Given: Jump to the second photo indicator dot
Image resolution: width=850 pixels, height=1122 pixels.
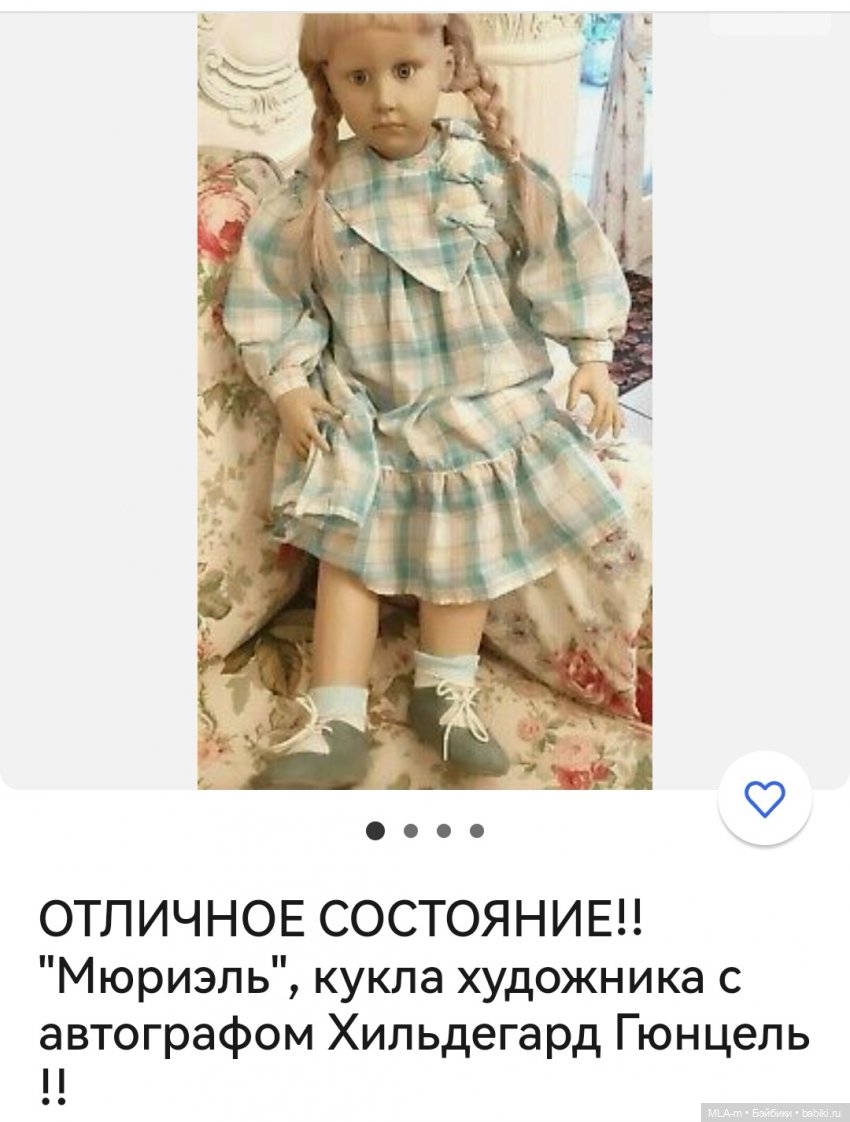Looking at the screenshot, I should (410, 830).
